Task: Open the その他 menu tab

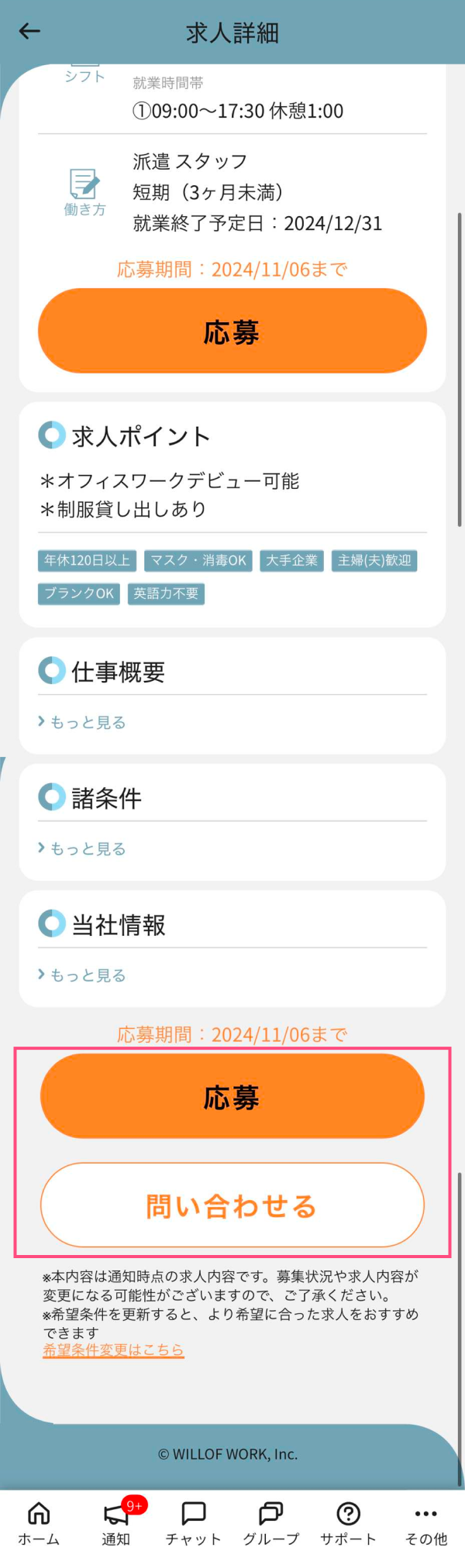Action: point(425,1523)
